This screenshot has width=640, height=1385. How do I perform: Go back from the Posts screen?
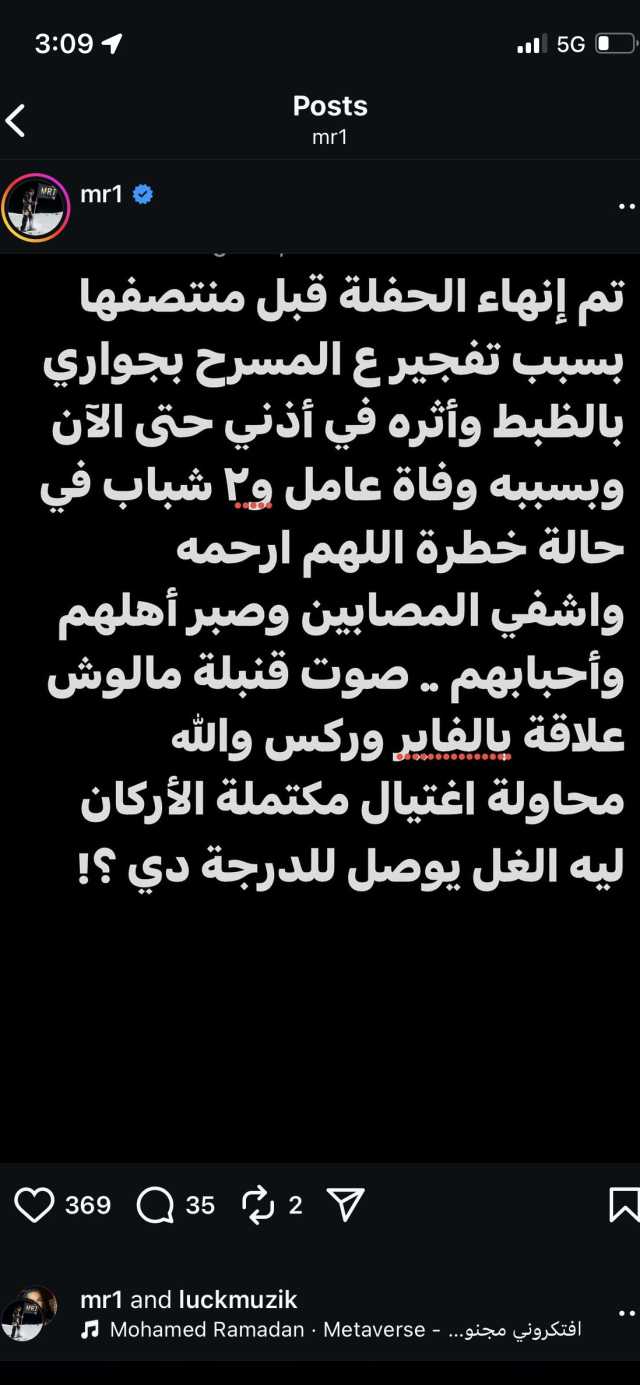click(x=16, y=121)
